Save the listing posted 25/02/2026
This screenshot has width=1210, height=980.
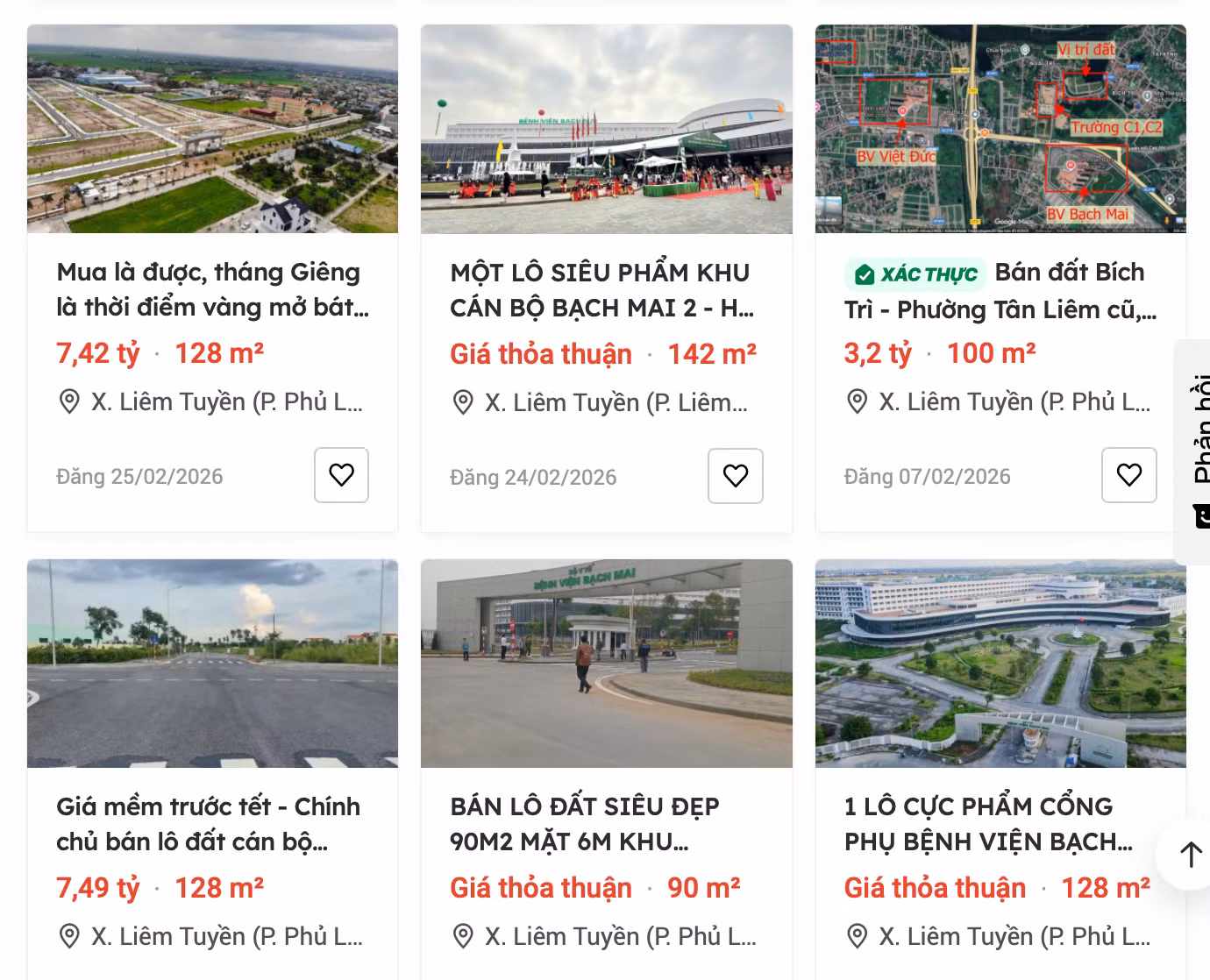[341, 475]
